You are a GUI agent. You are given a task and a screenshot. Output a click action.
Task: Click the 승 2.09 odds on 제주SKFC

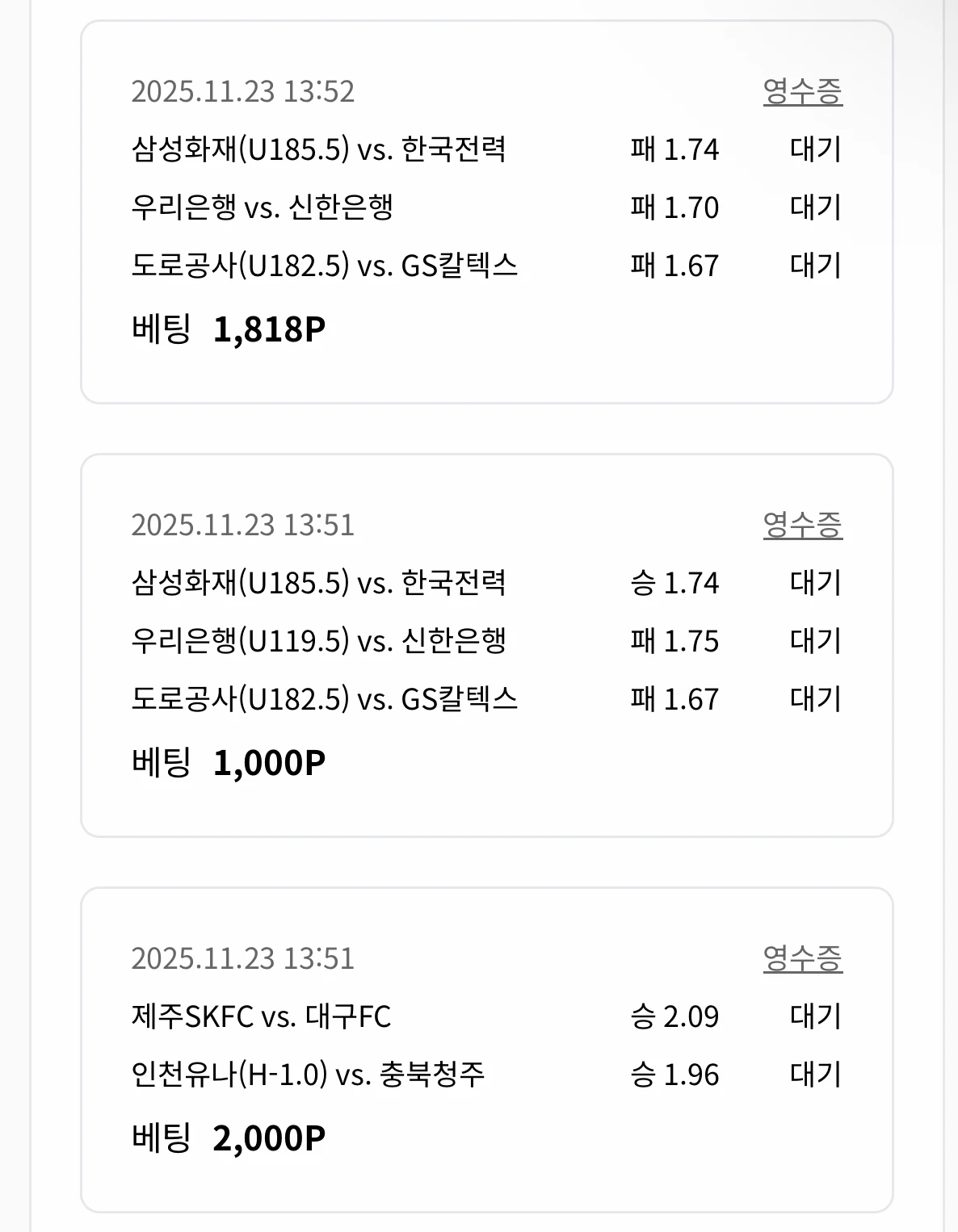click(675, 1016)
